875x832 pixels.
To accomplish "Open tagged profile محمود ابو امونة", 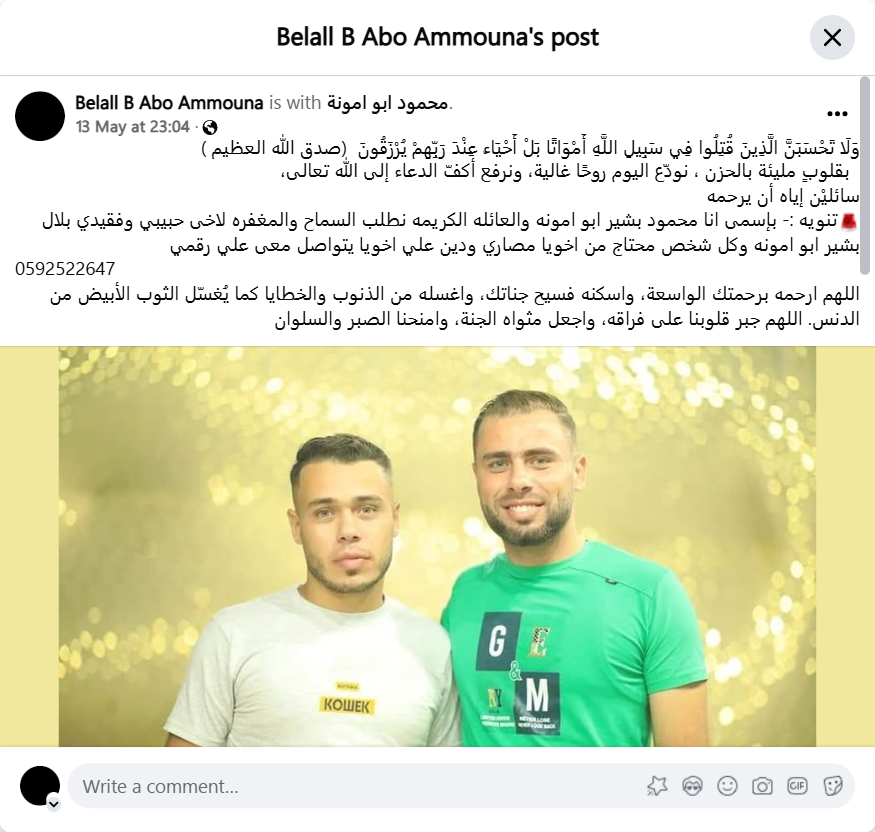I will pos(388,103).
